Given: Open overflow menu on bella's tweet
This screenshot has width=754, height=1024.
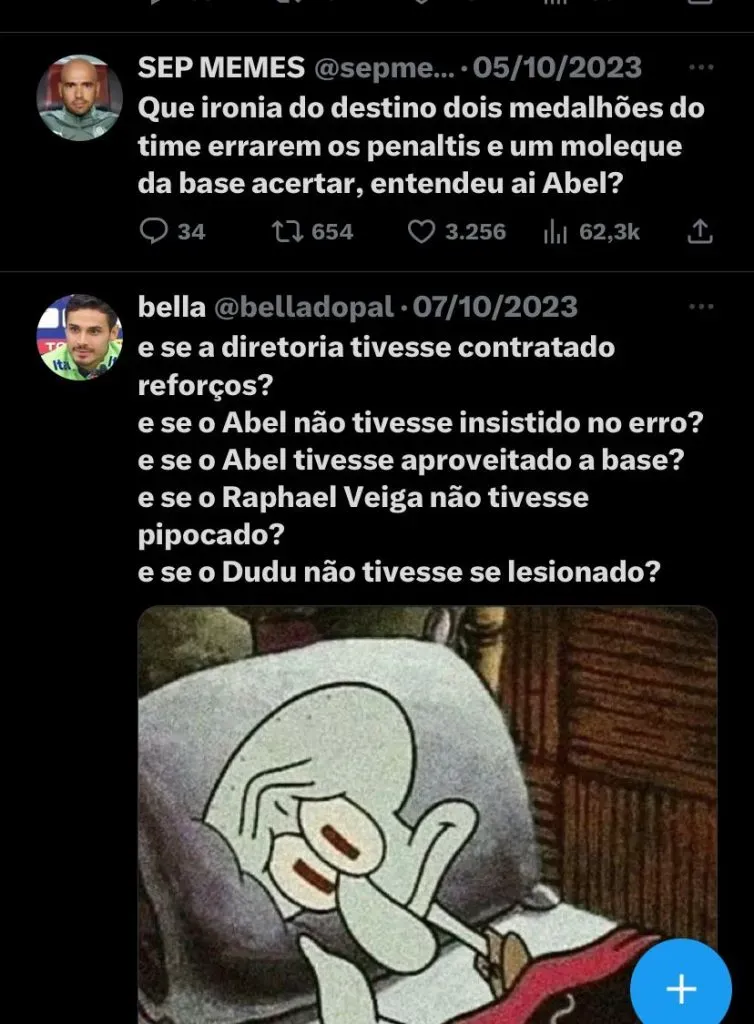Looking at the screenshot, I should [x=702, y=307].
